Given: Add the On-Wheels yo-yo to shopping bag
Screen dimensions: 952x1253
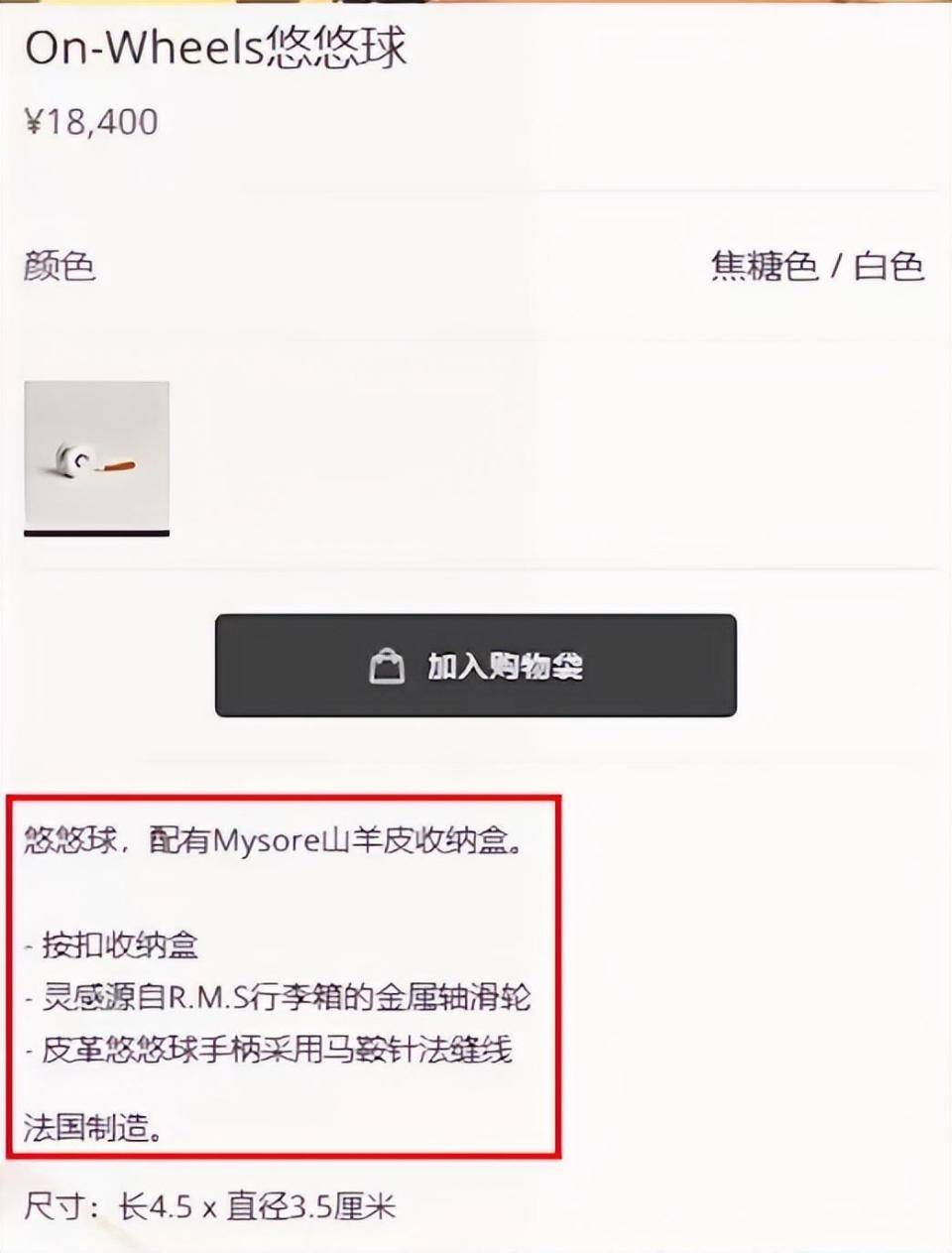Looking at the screenshot, I should [x=475, y=666].
